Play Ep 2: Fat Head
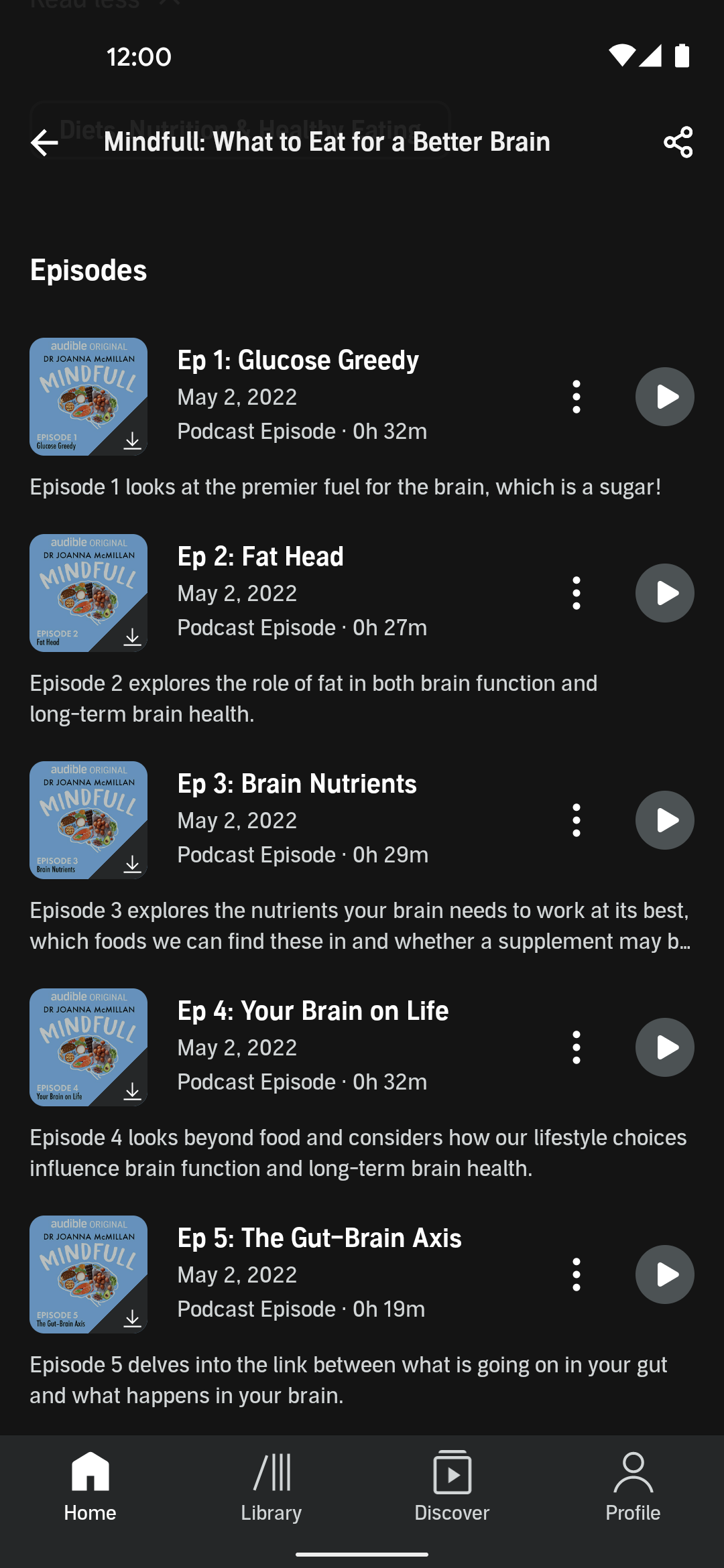724x1568 pixels. coord(664,593)
